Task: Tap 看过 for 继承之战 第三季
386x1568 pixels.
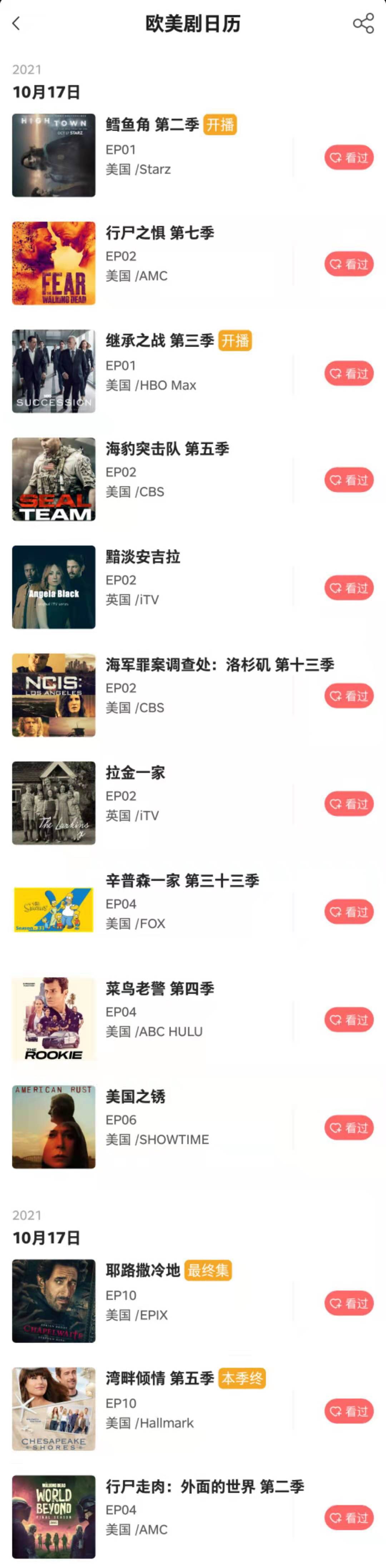Action: tap(348, 373)
